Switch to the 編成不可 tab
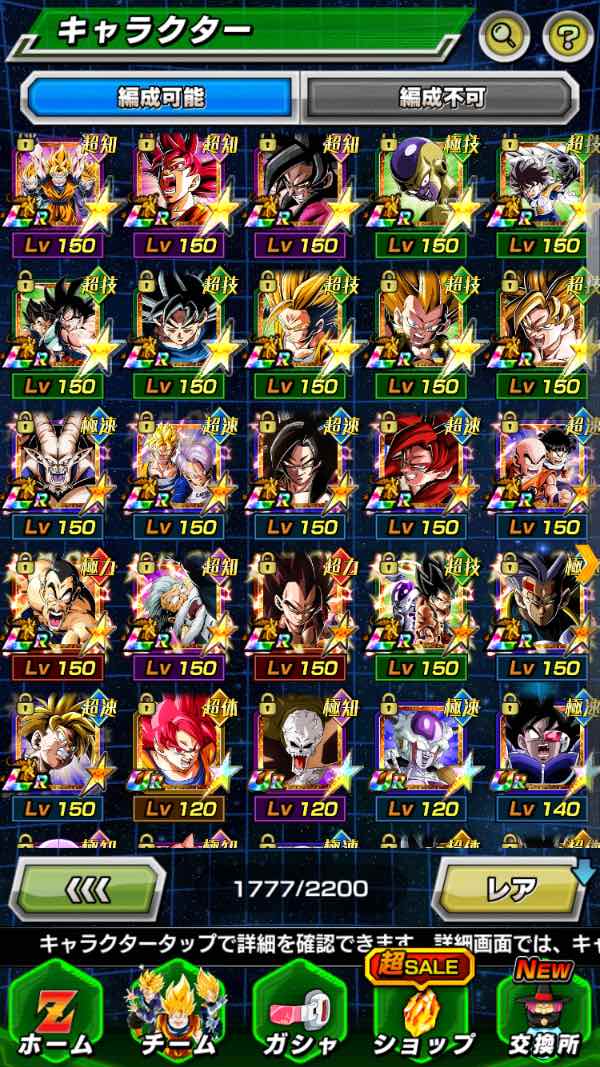The image size is (600, 1067). click(441, 98)
